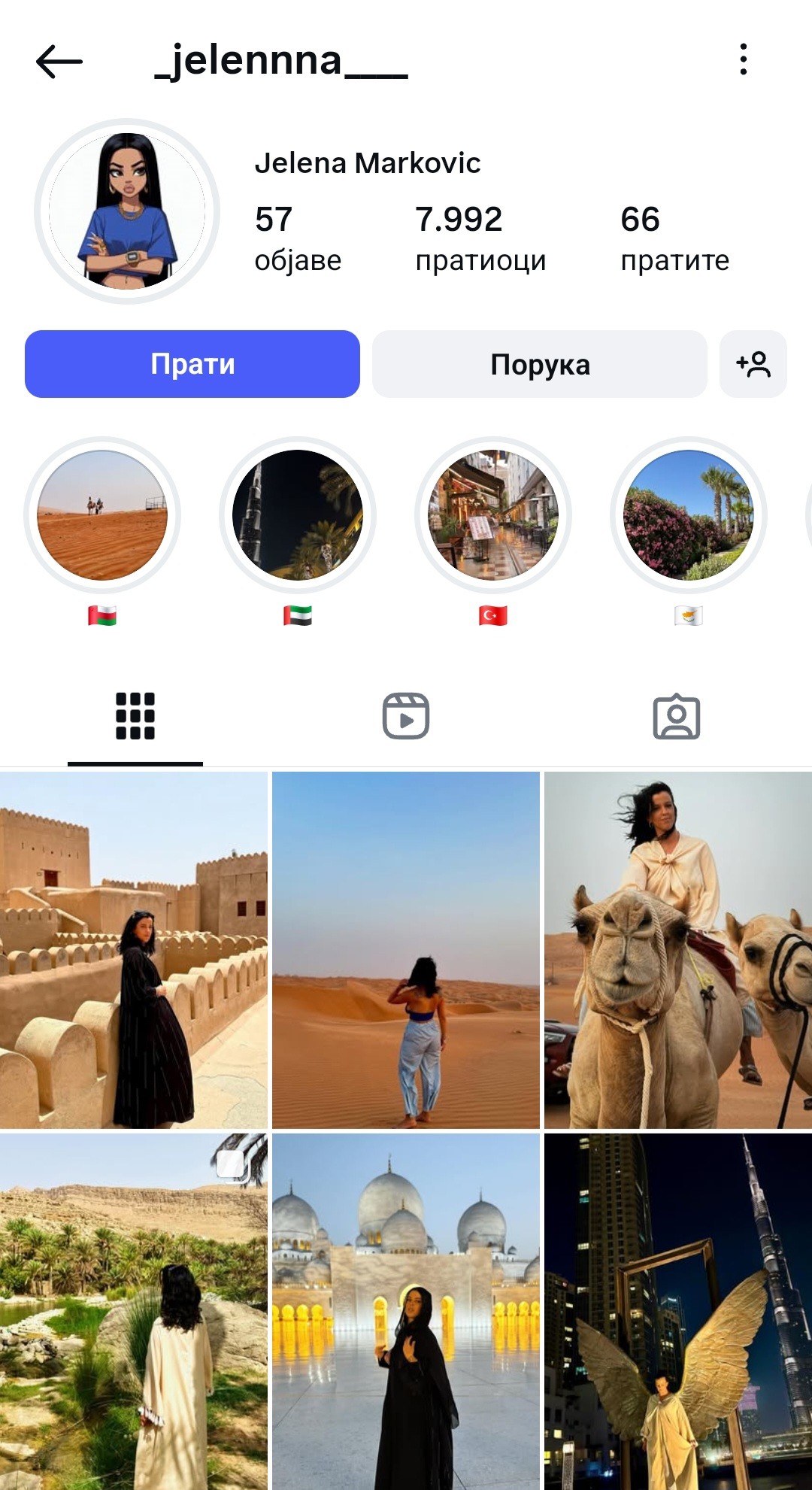
Task: Tap the blue Прати follow button
Action: point(192,364)
